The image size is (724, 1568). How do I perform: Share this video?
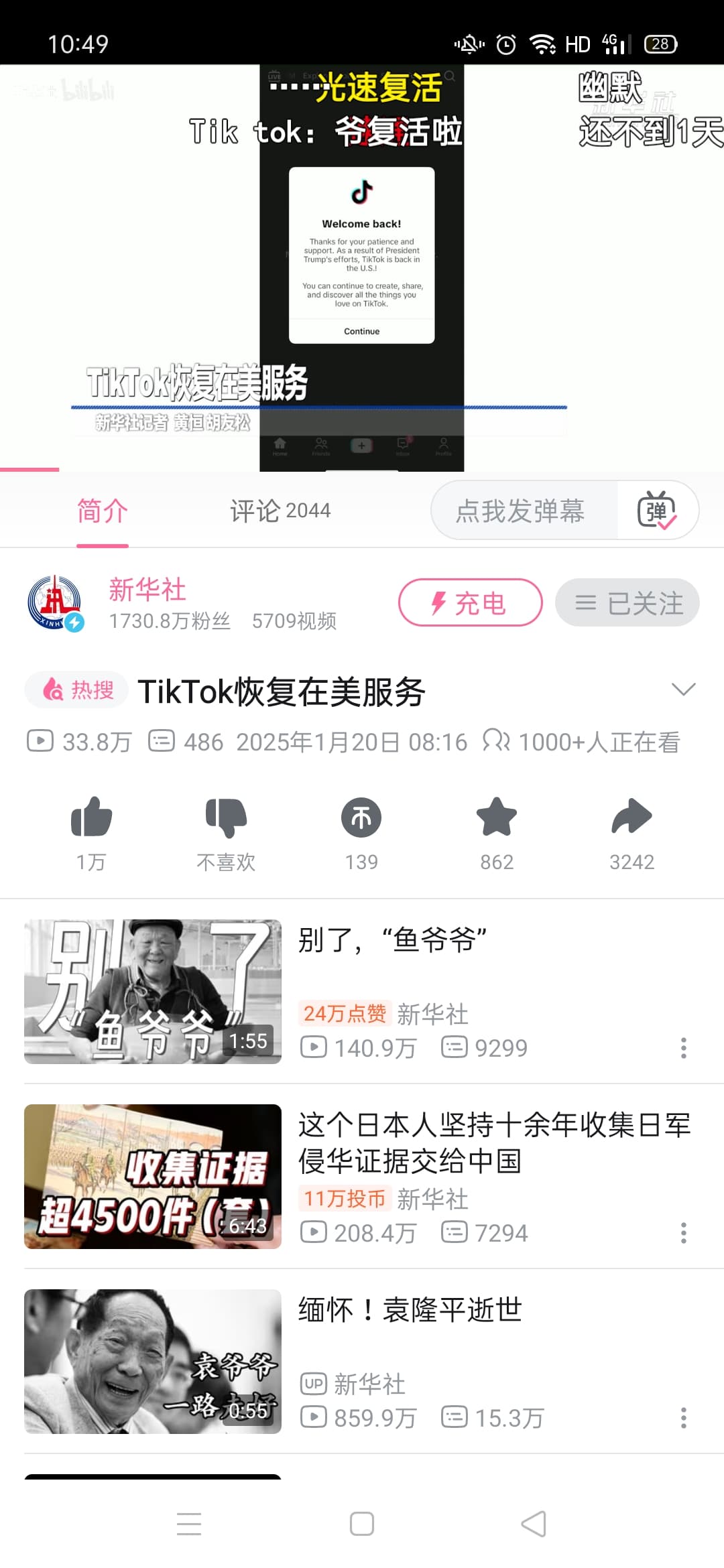click(x=631, y=818)
